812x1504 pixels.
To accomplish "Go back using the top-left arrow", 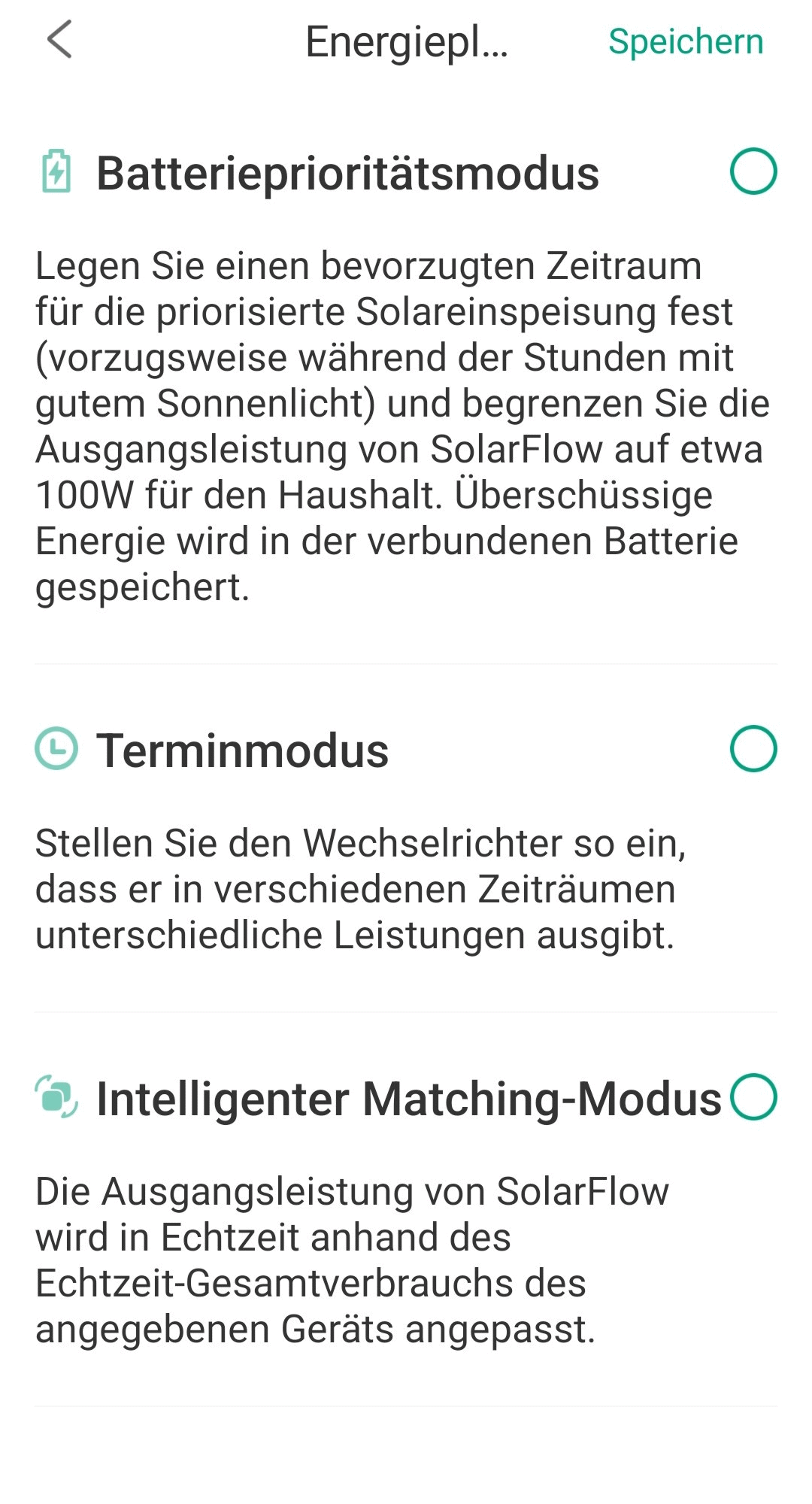I will [59, 39].
